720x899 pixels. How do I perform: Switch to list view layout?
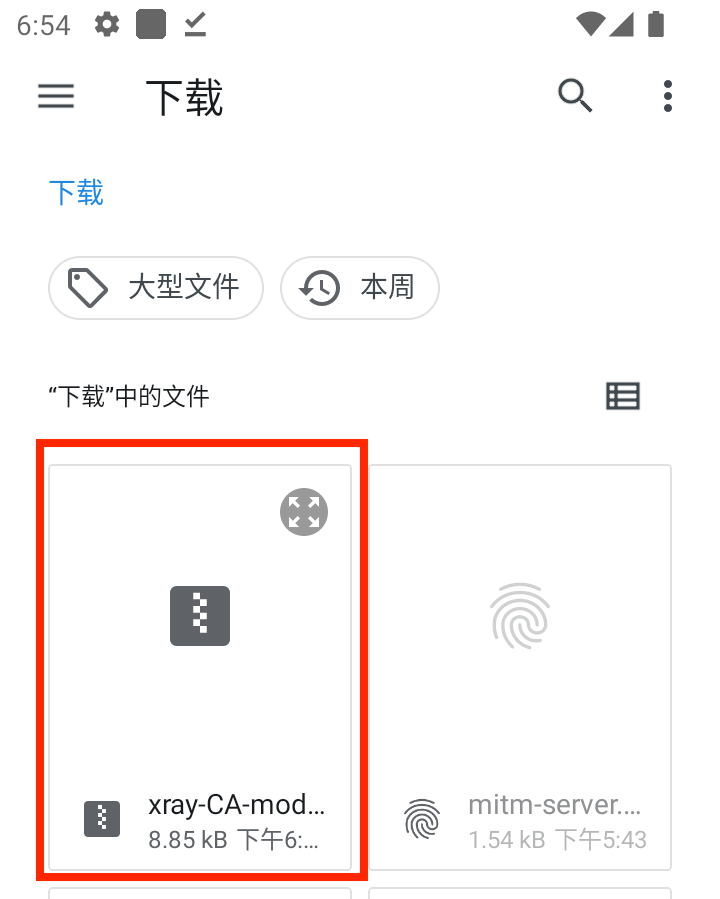pos(623,396)
